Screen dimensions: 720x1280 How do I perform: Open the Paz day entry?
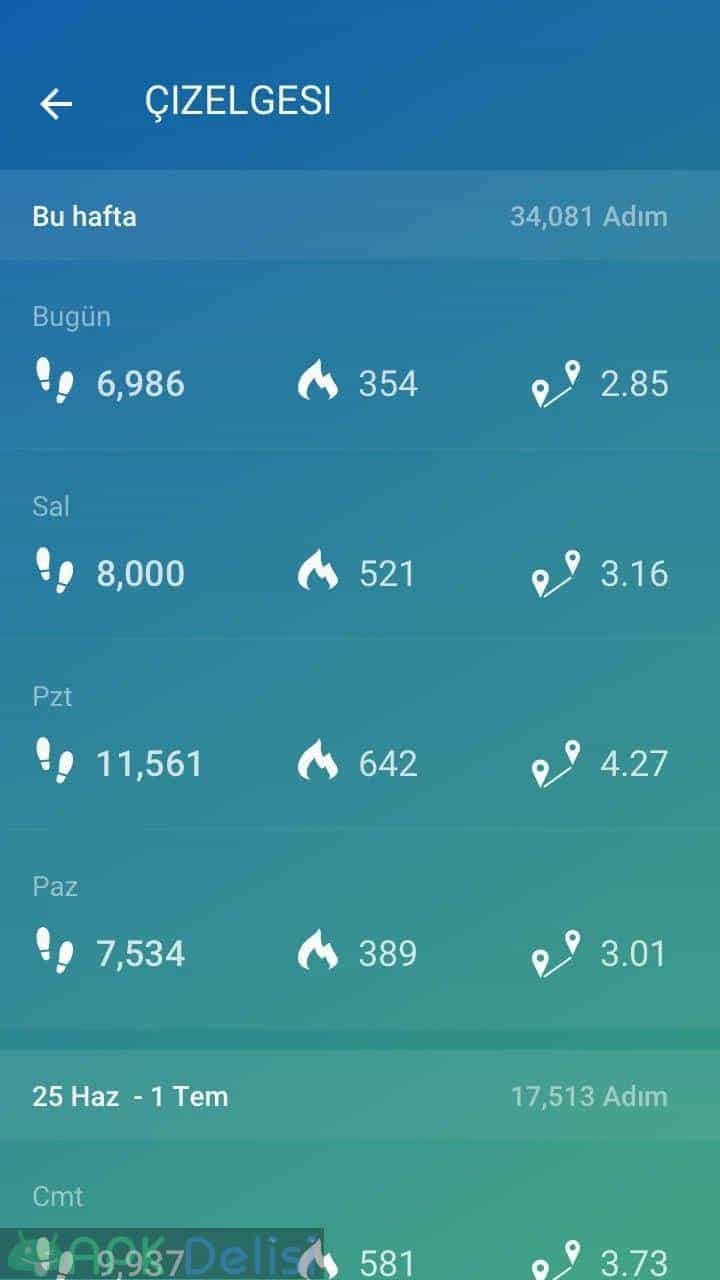pos(360,924)
